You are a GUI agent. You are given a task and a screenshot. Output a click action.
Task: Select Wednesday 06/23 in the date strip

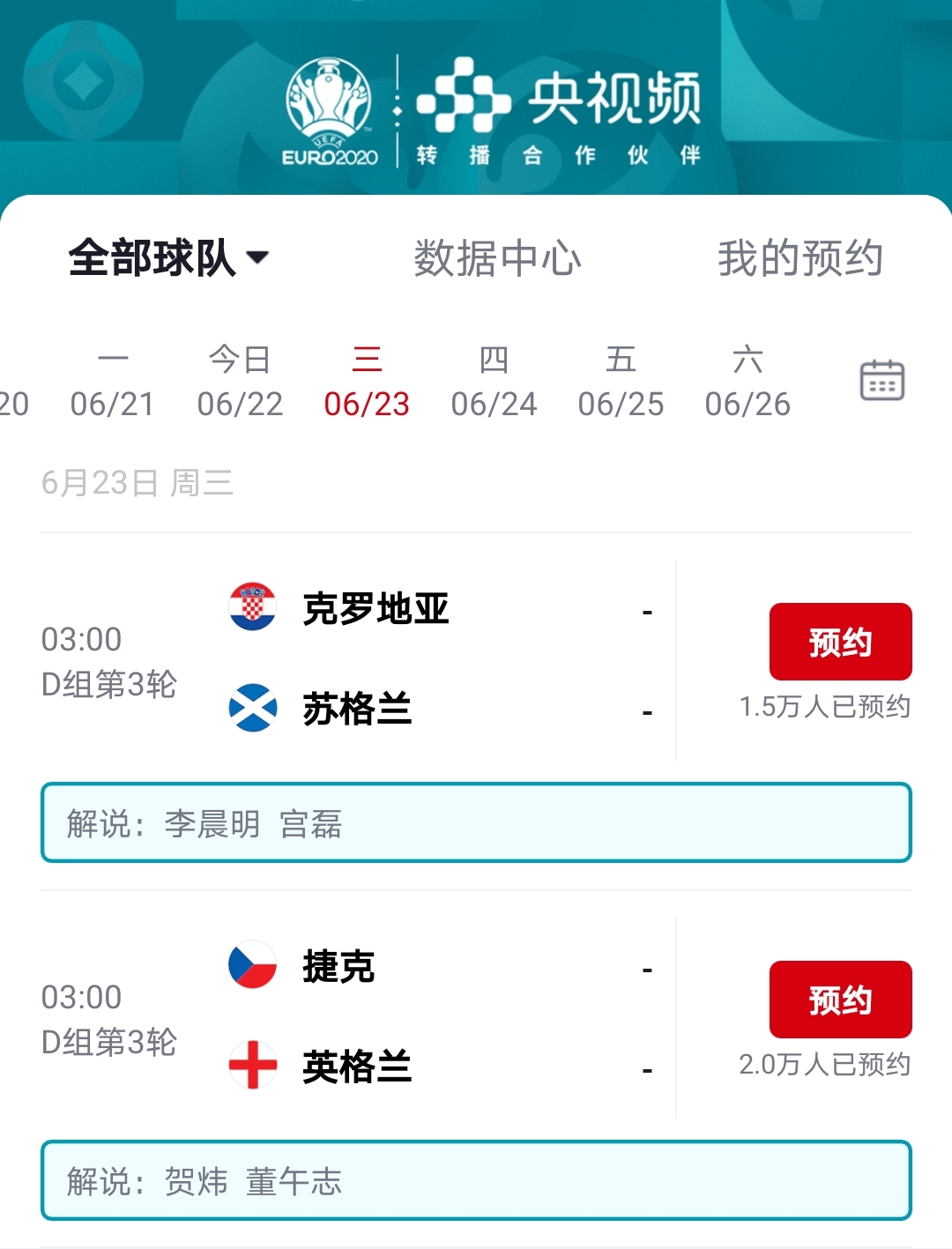(x=367, y=383)
